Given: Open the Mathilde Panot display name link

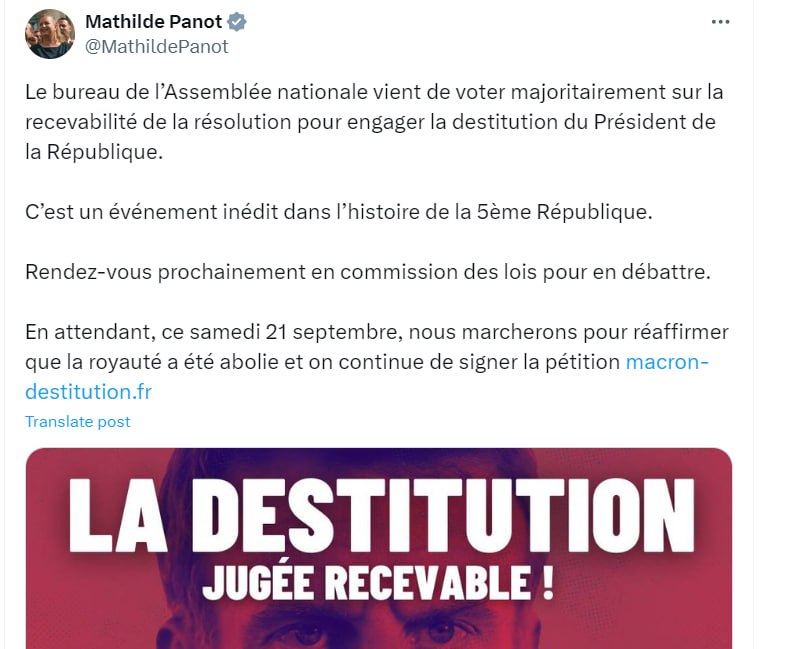Looking at the screenshot, I should [x=154, y=22].
